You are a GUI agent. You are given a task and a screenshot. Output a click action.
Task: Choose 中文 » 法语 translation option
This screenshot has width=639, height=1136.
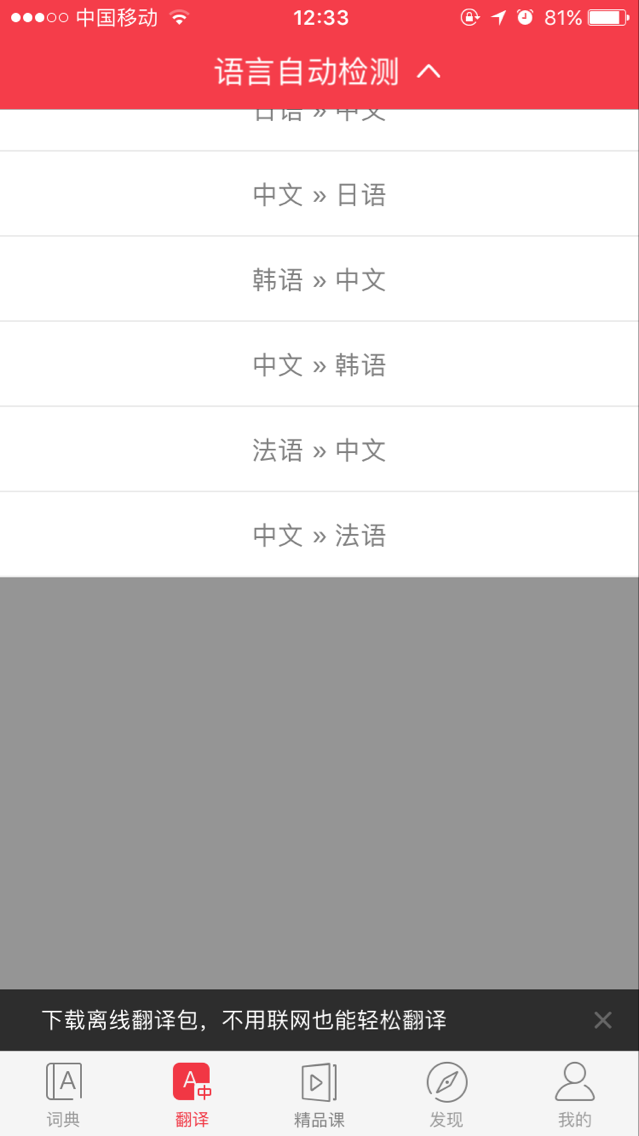[320, 535]
